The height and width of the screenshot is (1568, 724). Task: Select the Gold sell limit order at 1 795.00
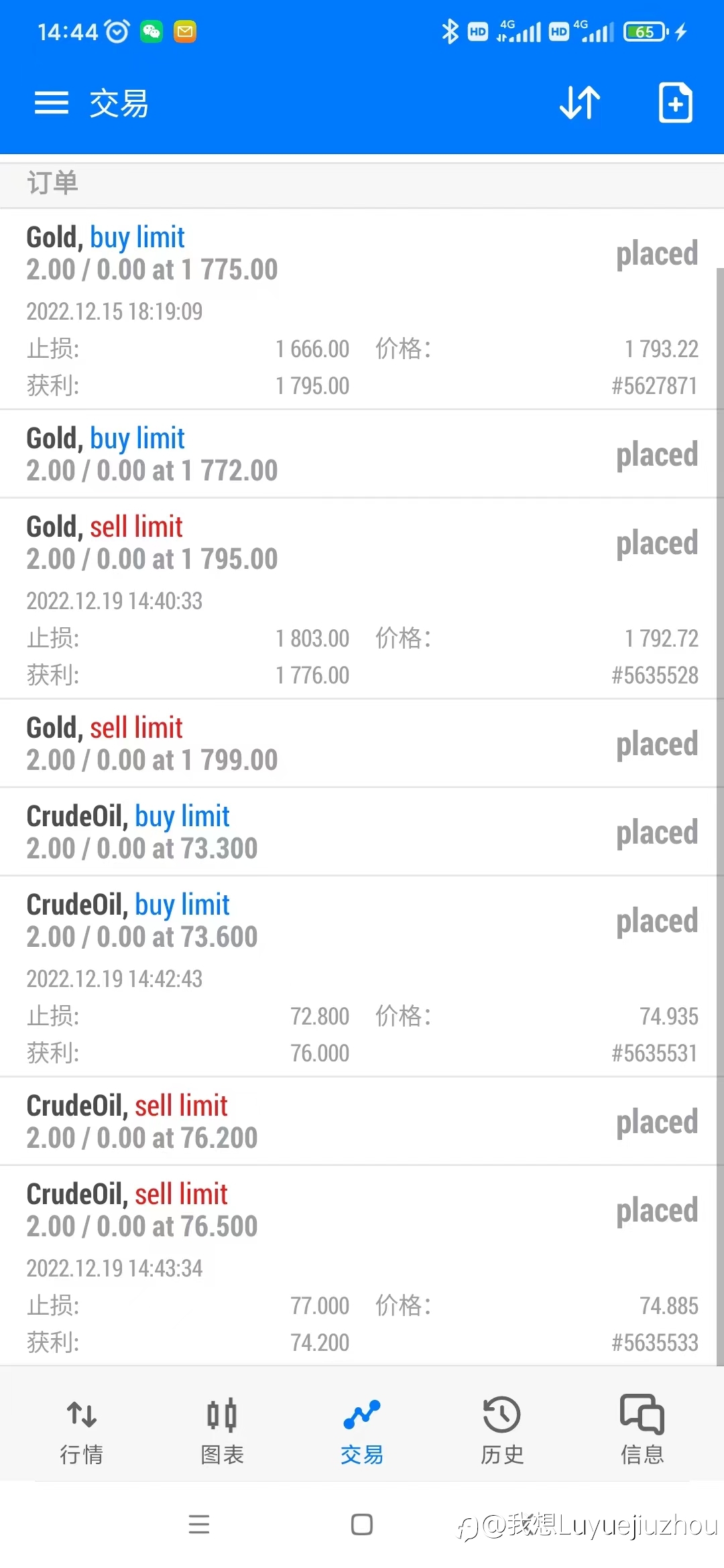362,598
